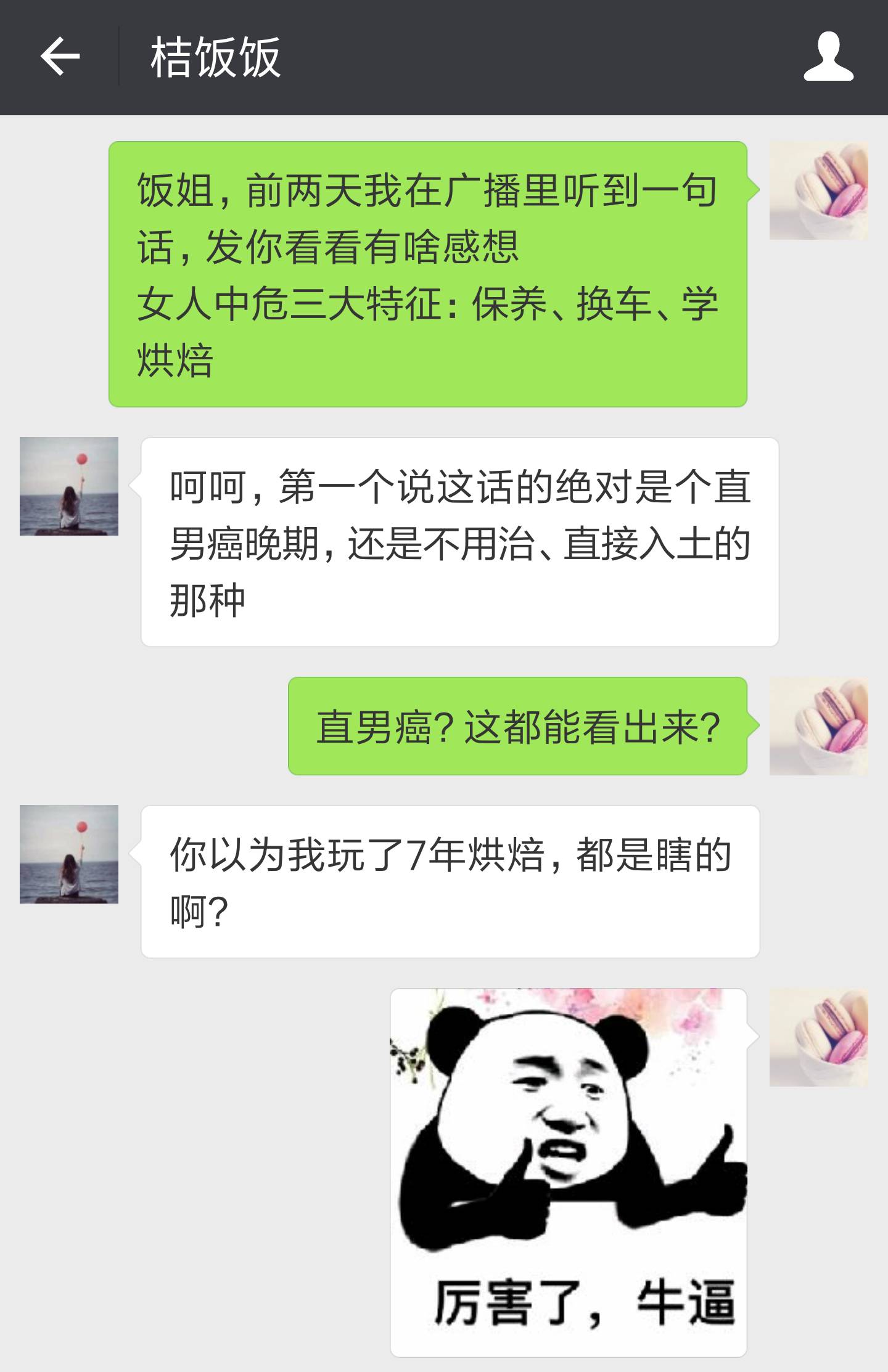The image size is (888, 1372).
Task: Tap the balloon avatar beside '你以为我玩了7年烘焙'
Action: [69, 854]
